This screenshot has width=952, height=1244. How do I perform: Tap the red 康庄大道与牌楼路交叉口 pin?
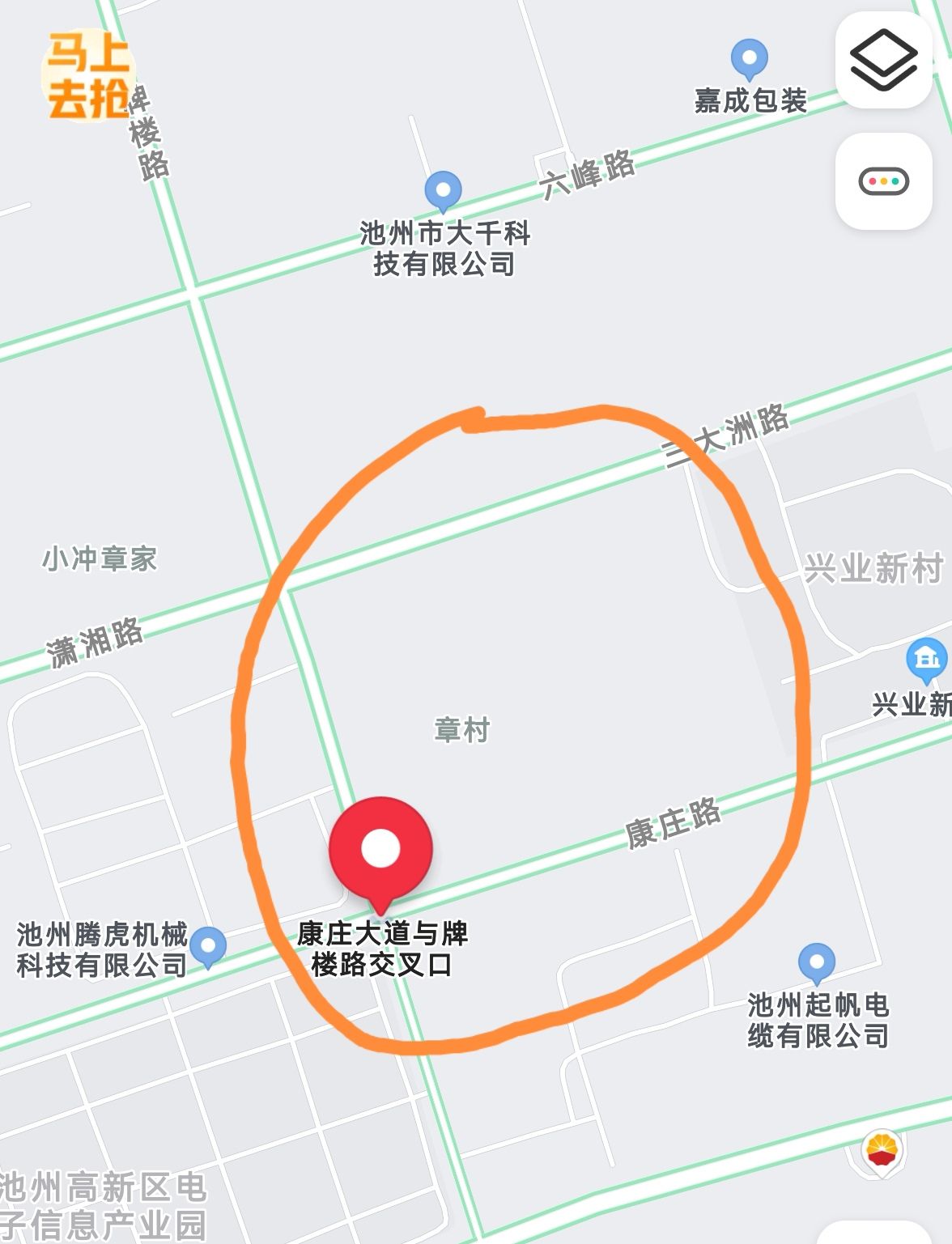click(380, 851)
